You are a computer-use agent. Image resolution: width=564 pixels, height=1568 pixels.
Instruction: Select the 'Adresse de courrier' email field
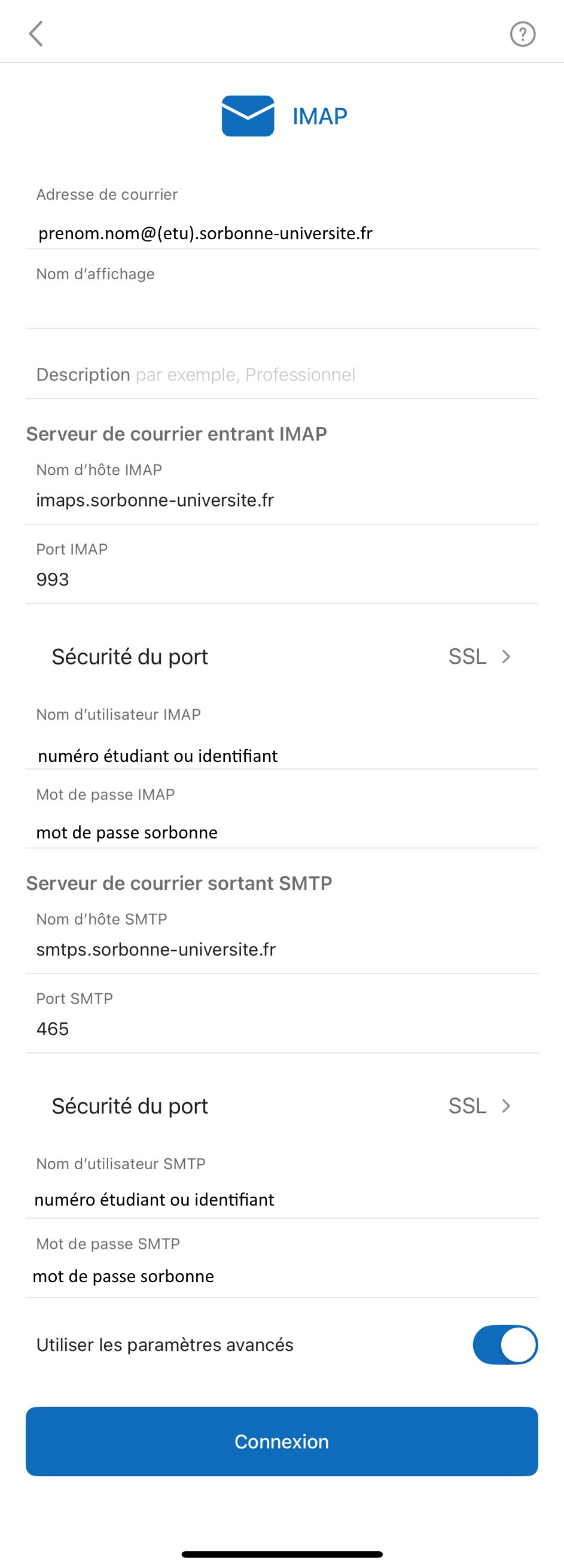(x=207, y=233)
